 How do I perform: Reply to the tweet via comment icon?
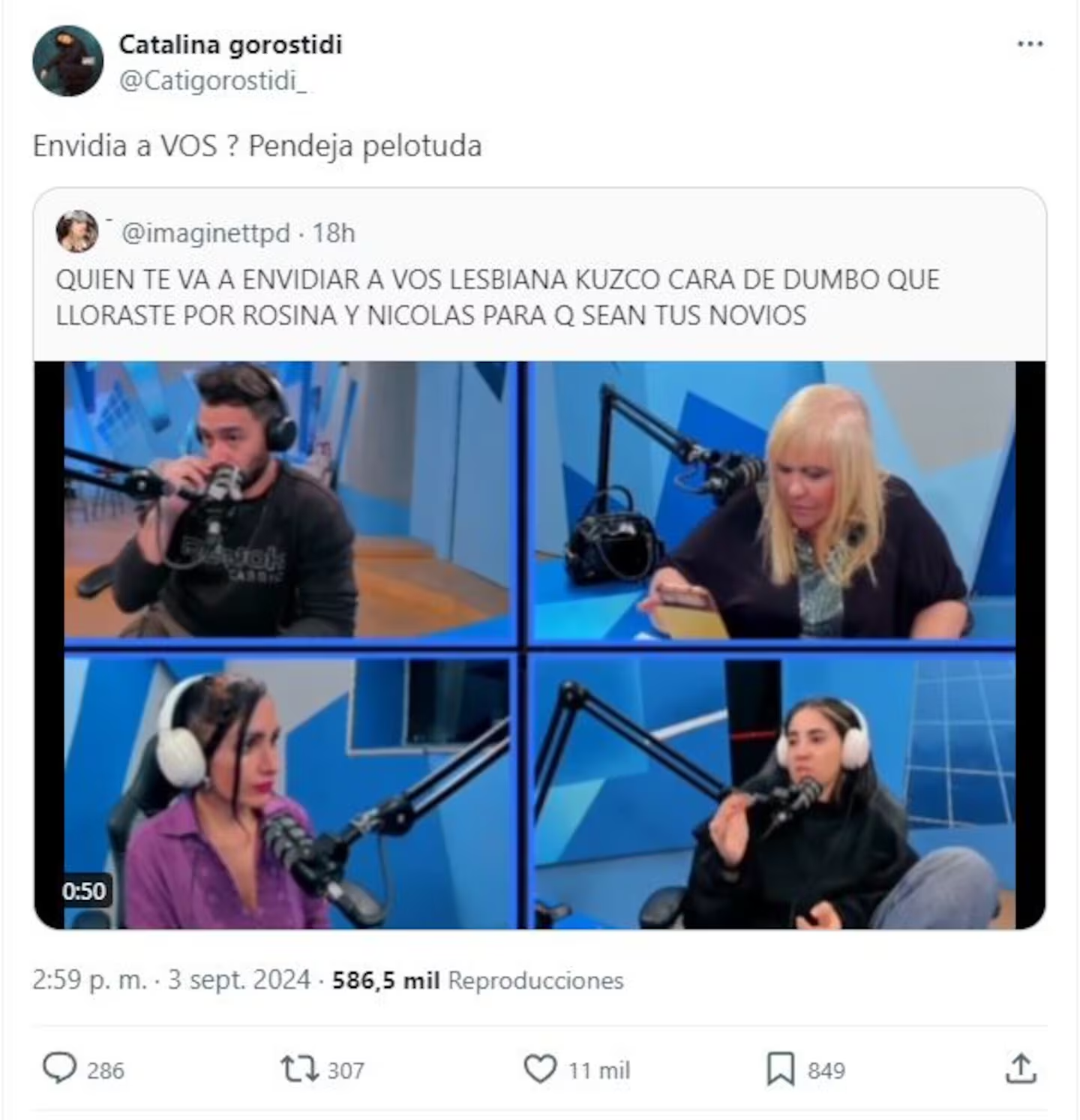click(60, 1069)
